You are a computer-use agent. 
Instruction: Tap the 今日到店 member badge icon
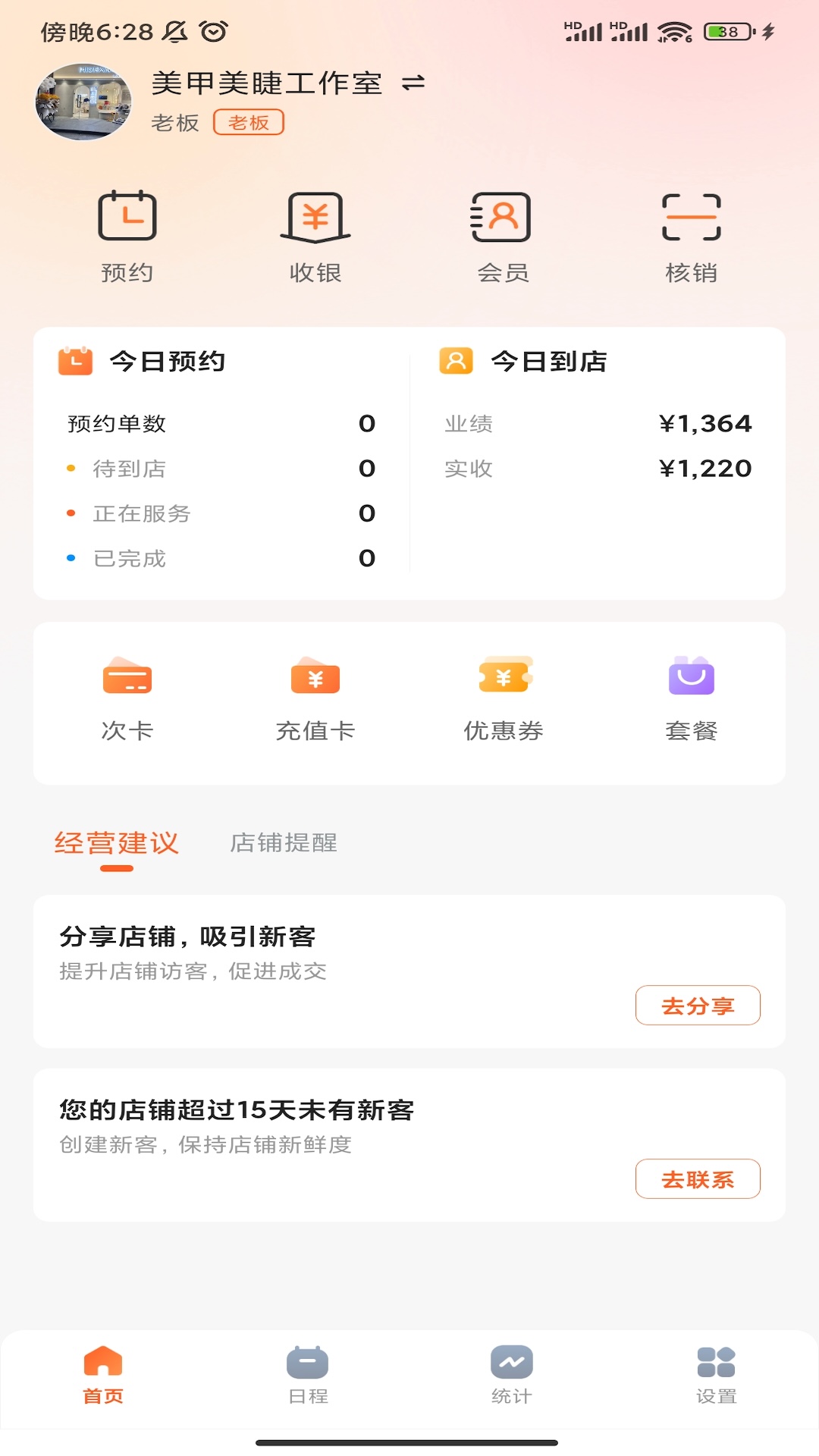pyautogui.click(x=455, y=362)
